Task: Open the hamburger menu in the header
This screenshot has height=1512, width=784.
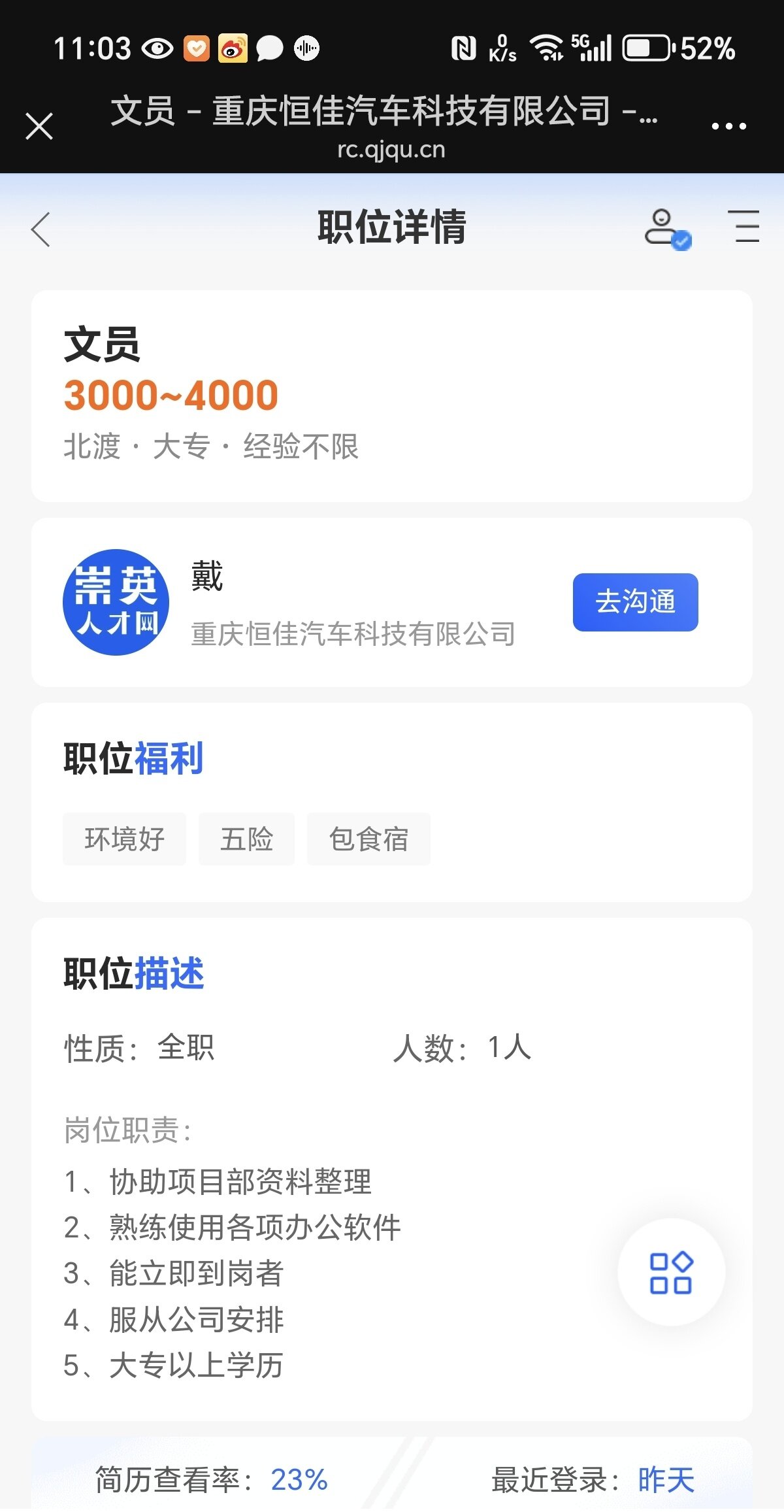Action: tap(746, 226)
